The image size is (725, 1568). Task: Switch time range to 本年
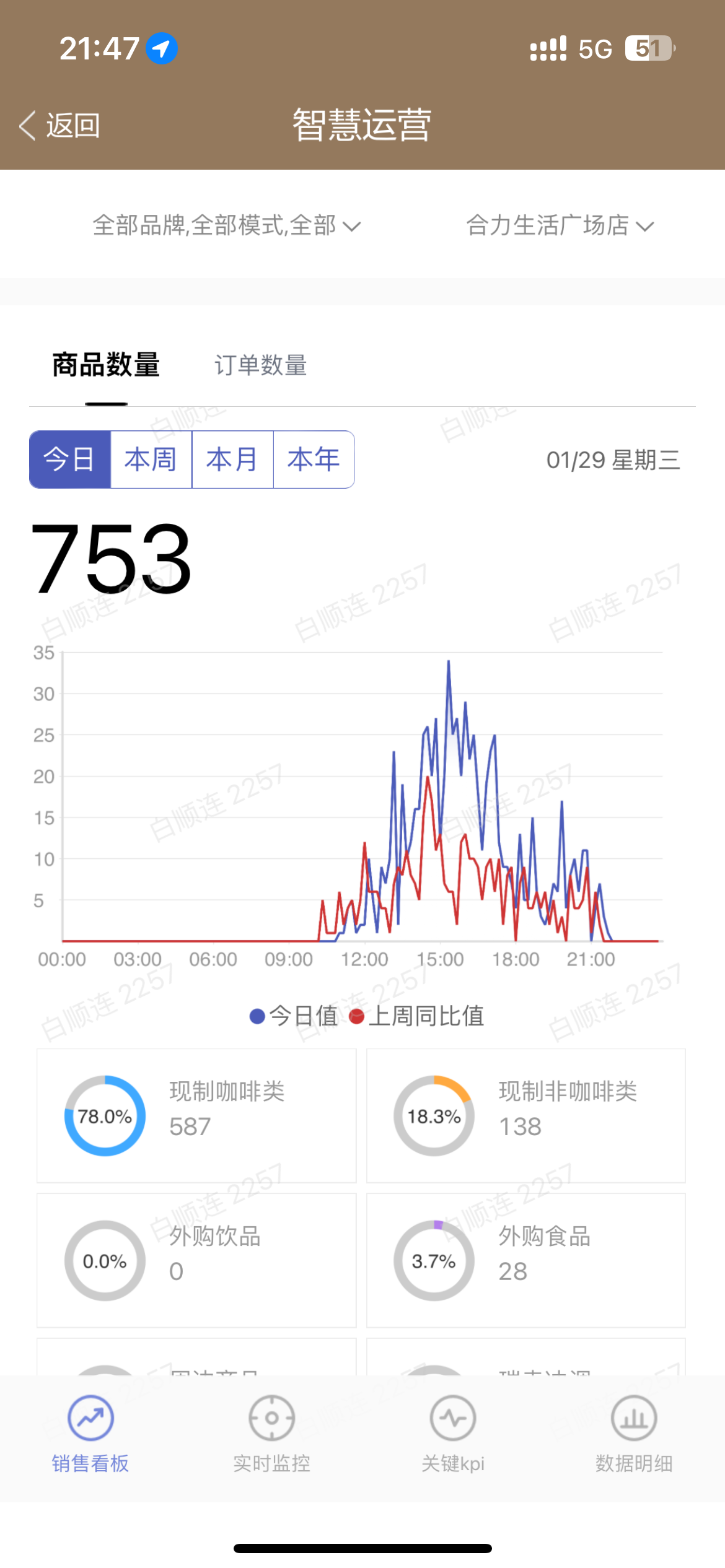(x=314, y=460)
